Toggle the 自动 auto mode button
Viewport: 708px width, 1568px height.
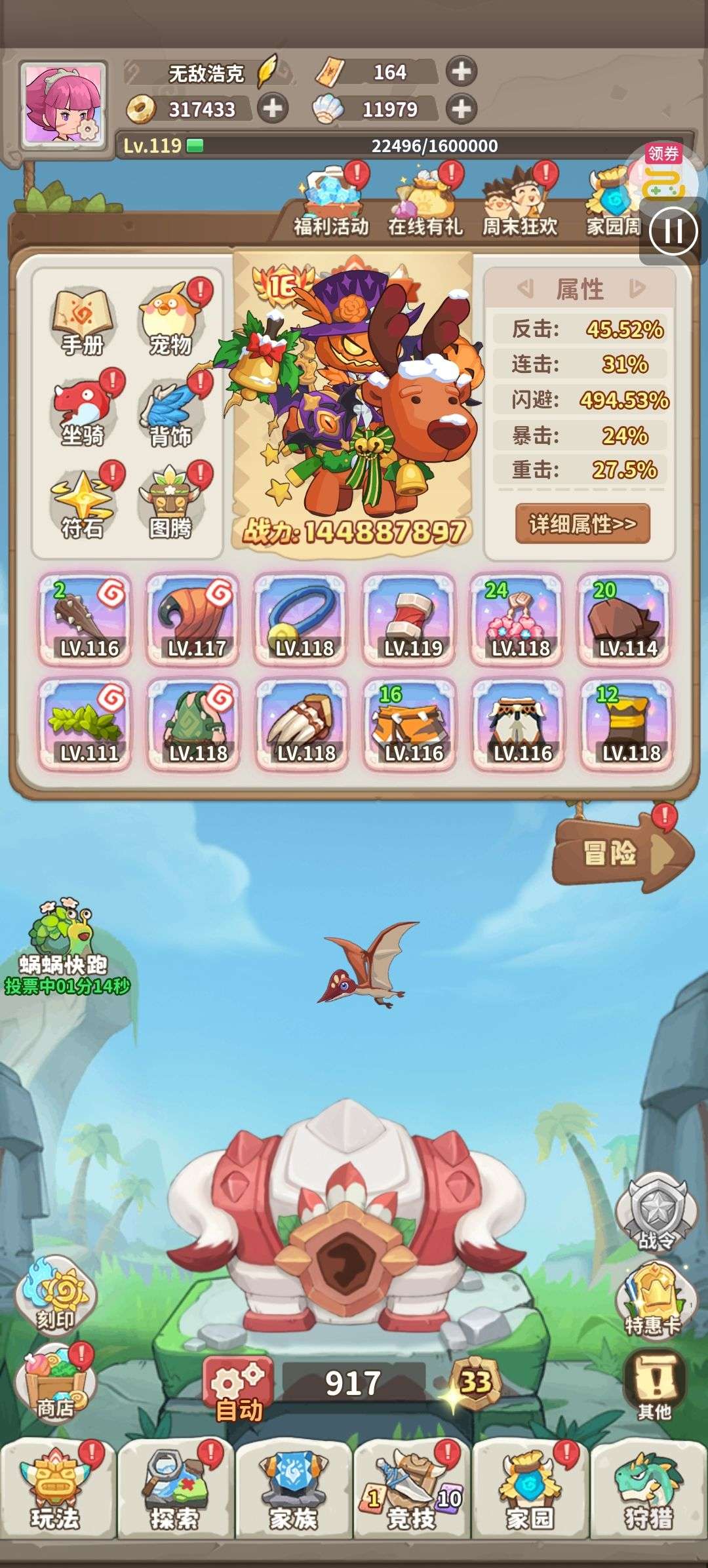pyautogui.click(x=239, y=1391)
